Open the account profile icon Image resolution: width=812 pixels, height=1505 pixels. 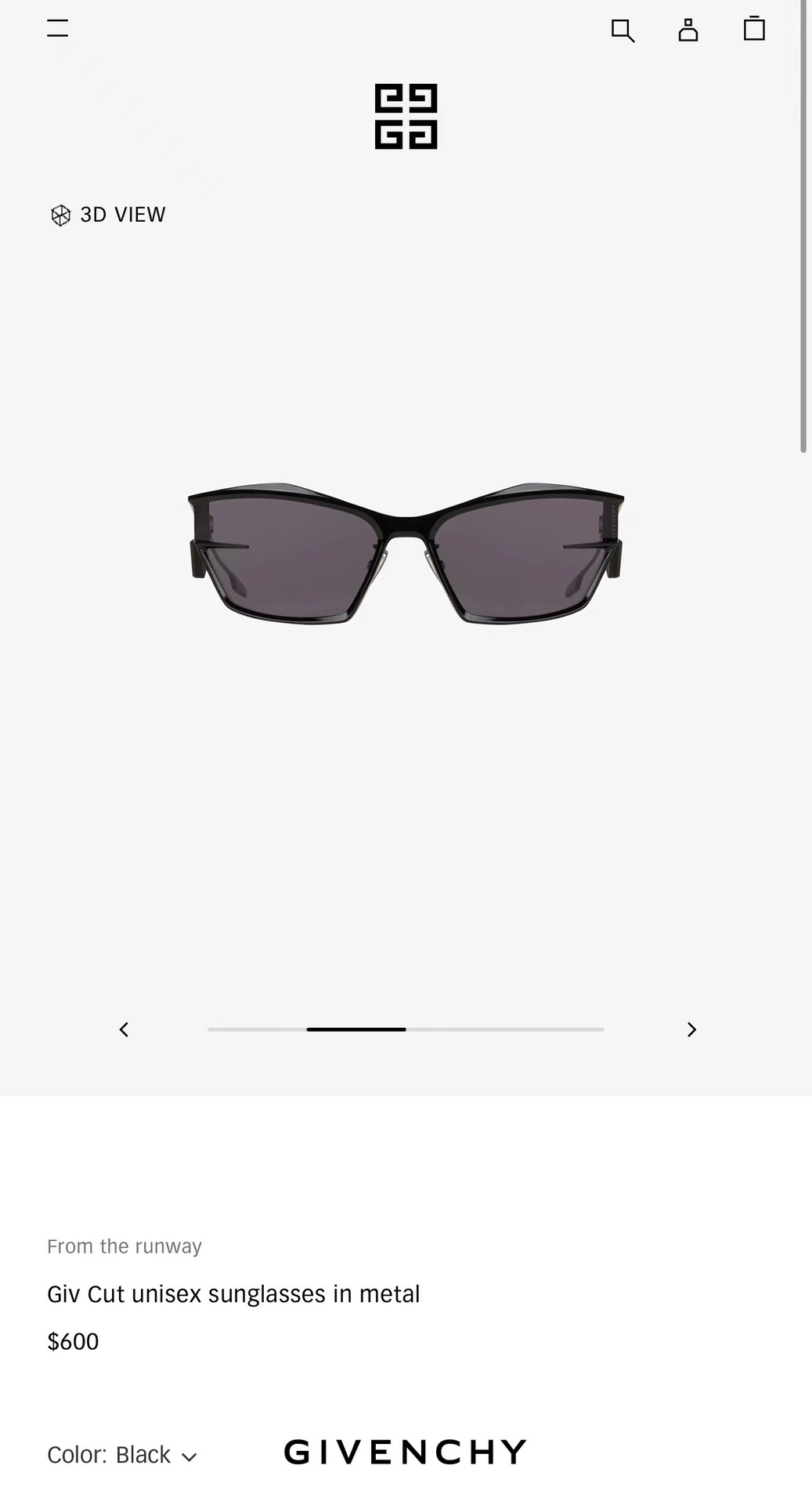(x=688, y=30)
